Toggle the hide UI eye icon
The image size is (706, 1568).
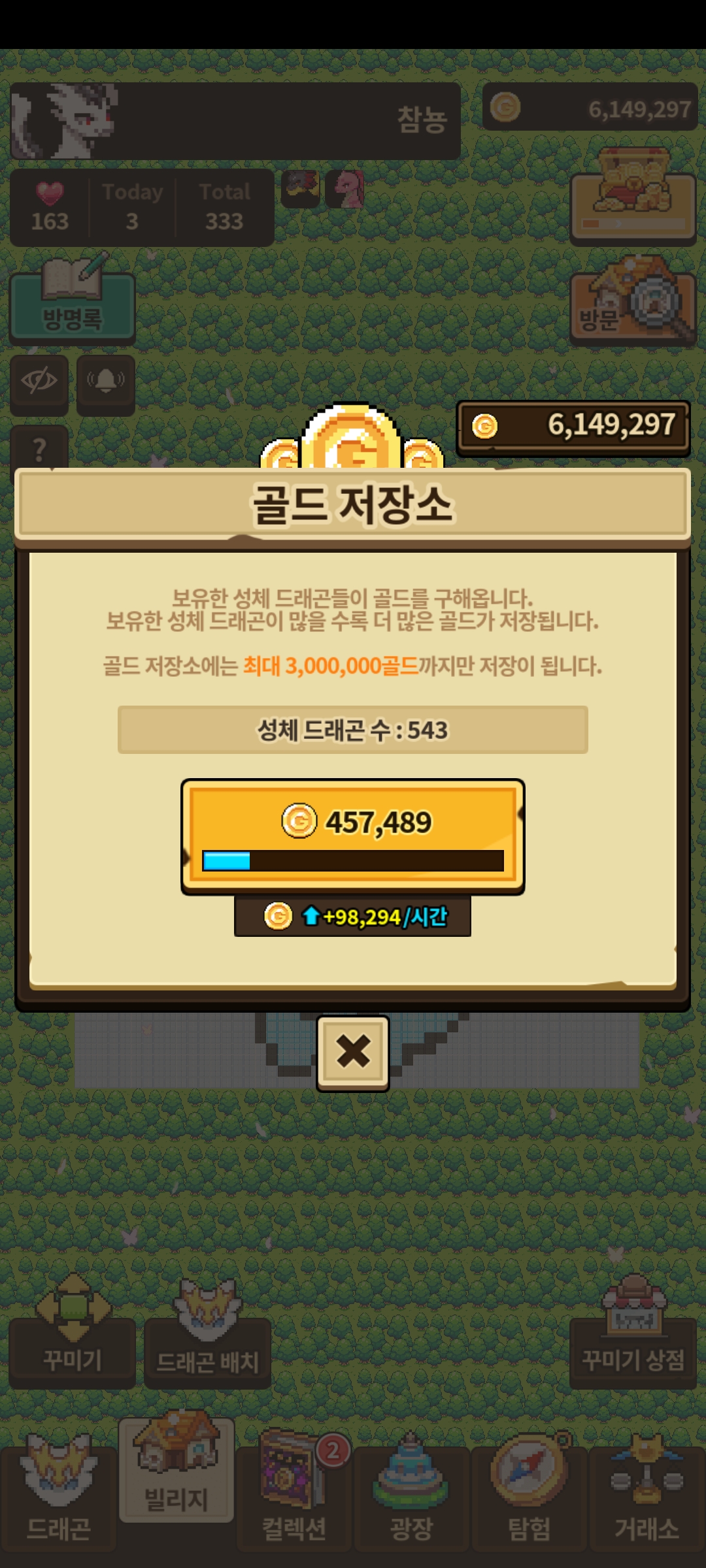(39, 384)
